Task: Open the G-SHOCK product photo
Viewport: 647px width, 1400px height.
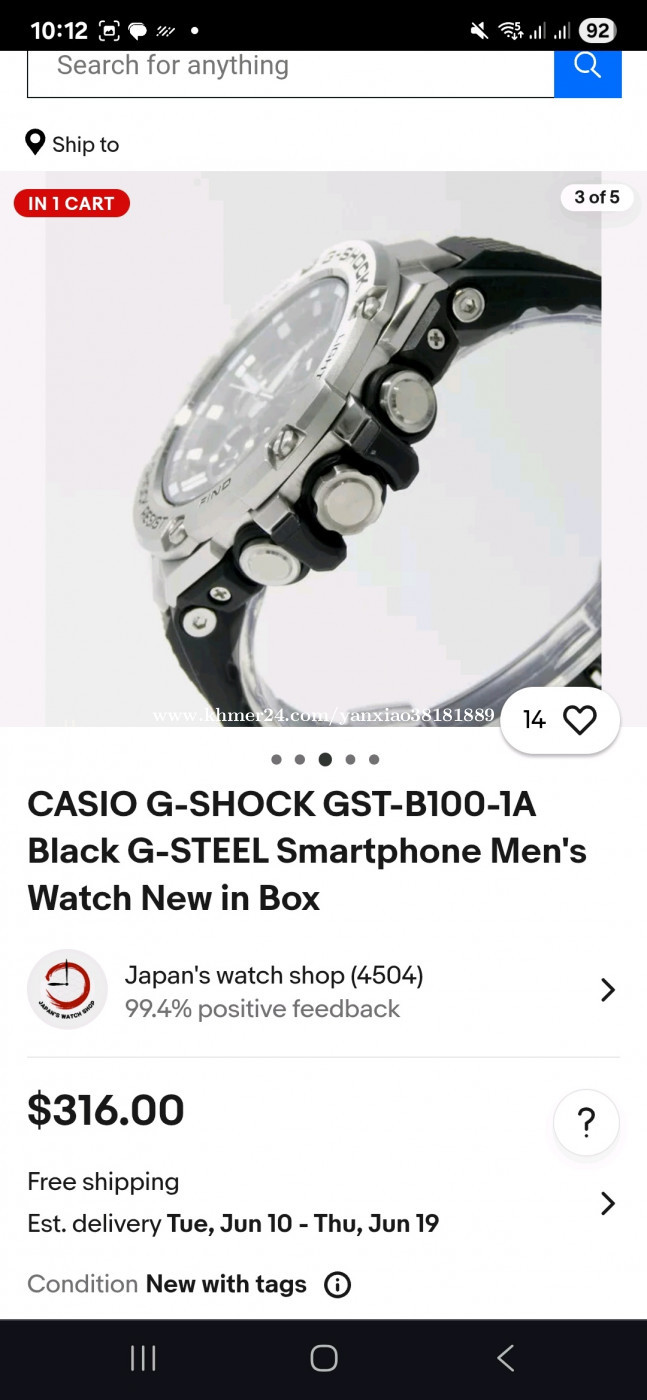Action: click(323, 448)
